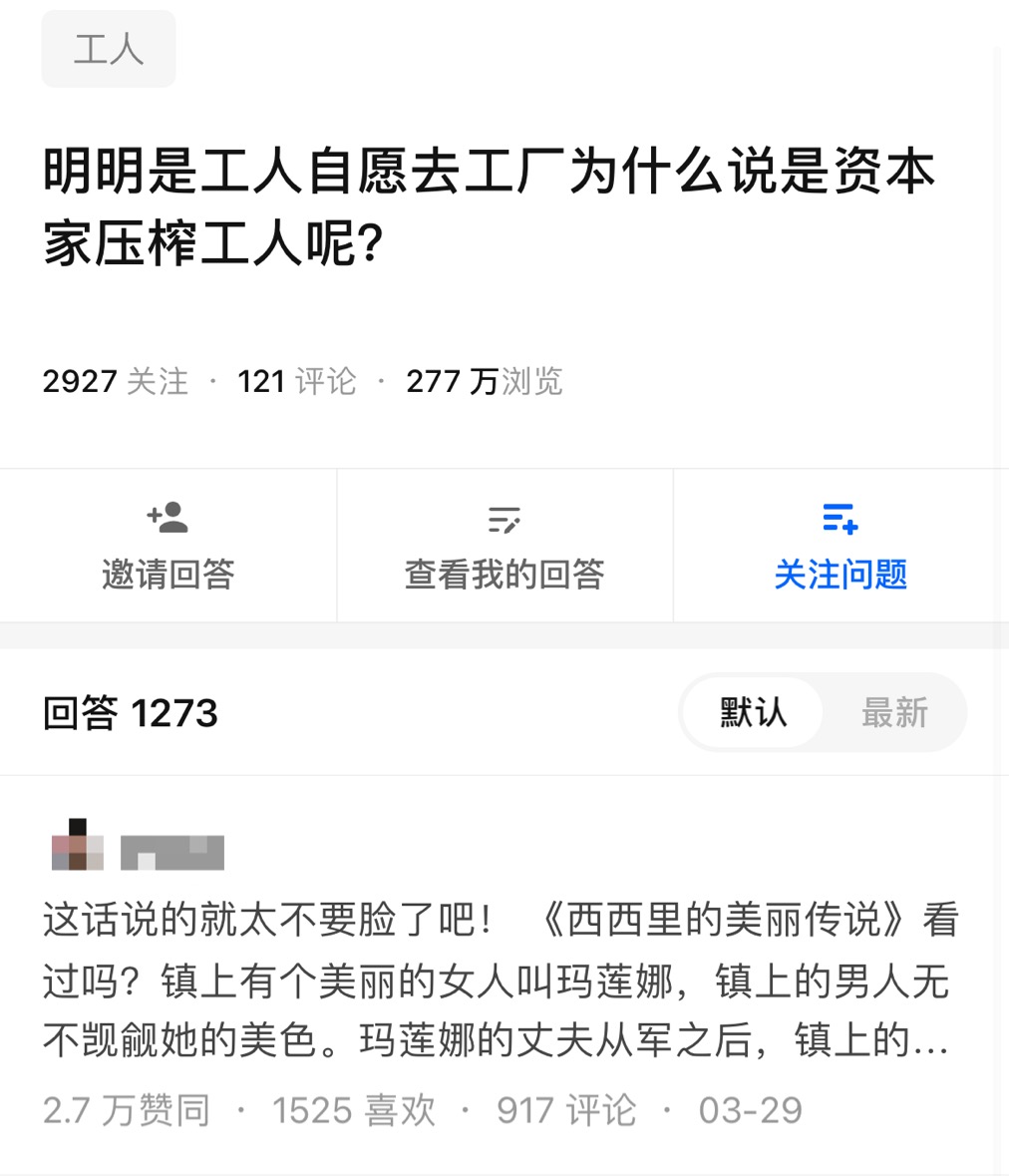Screen dimensions: 1009x1176
Task: Click the follow-question blue plus icon
Action: click(x=841, y=519)
